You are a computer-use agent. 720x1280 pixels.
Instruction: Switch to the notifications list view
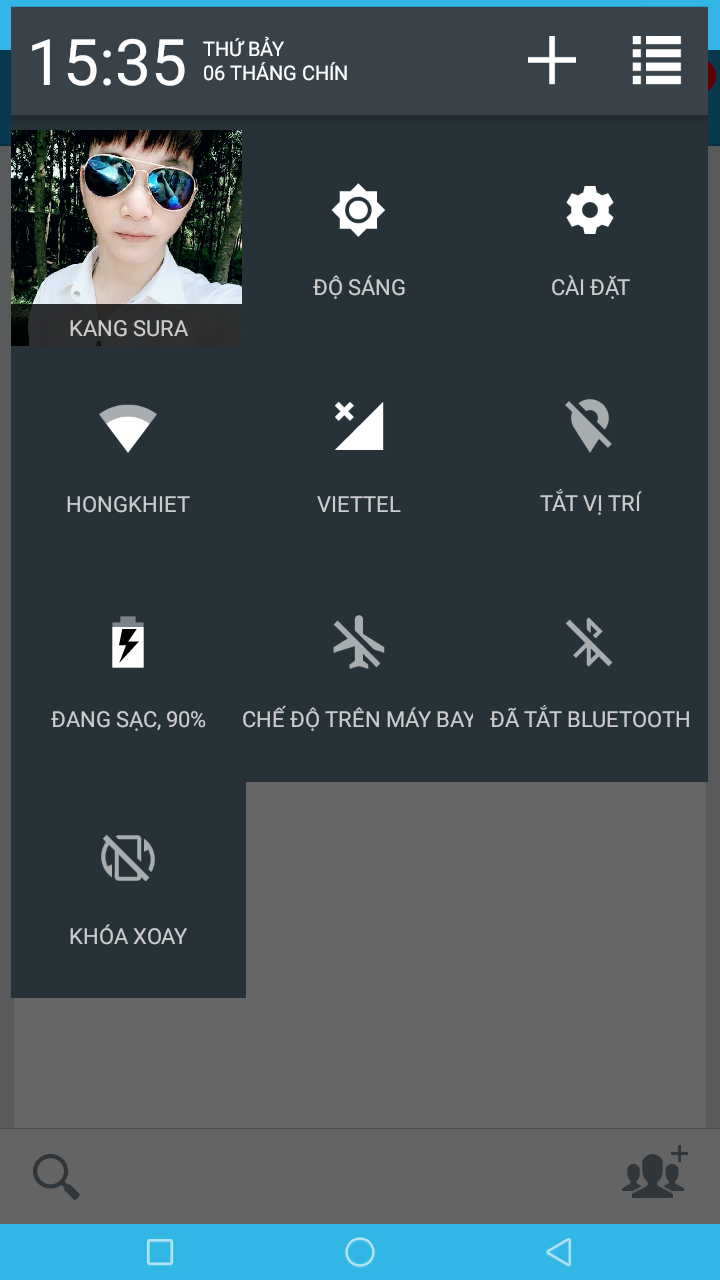[x=657, y=61]
